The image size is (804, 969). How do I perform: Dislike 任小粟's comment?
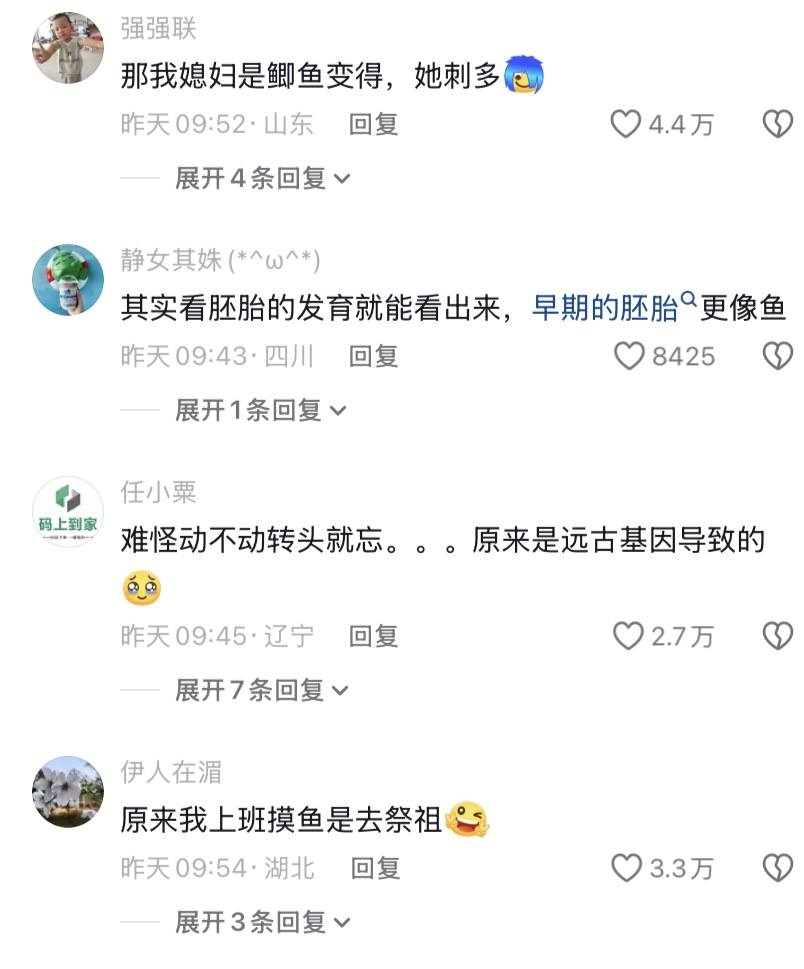pyautogui.click(x=778, y=636)
